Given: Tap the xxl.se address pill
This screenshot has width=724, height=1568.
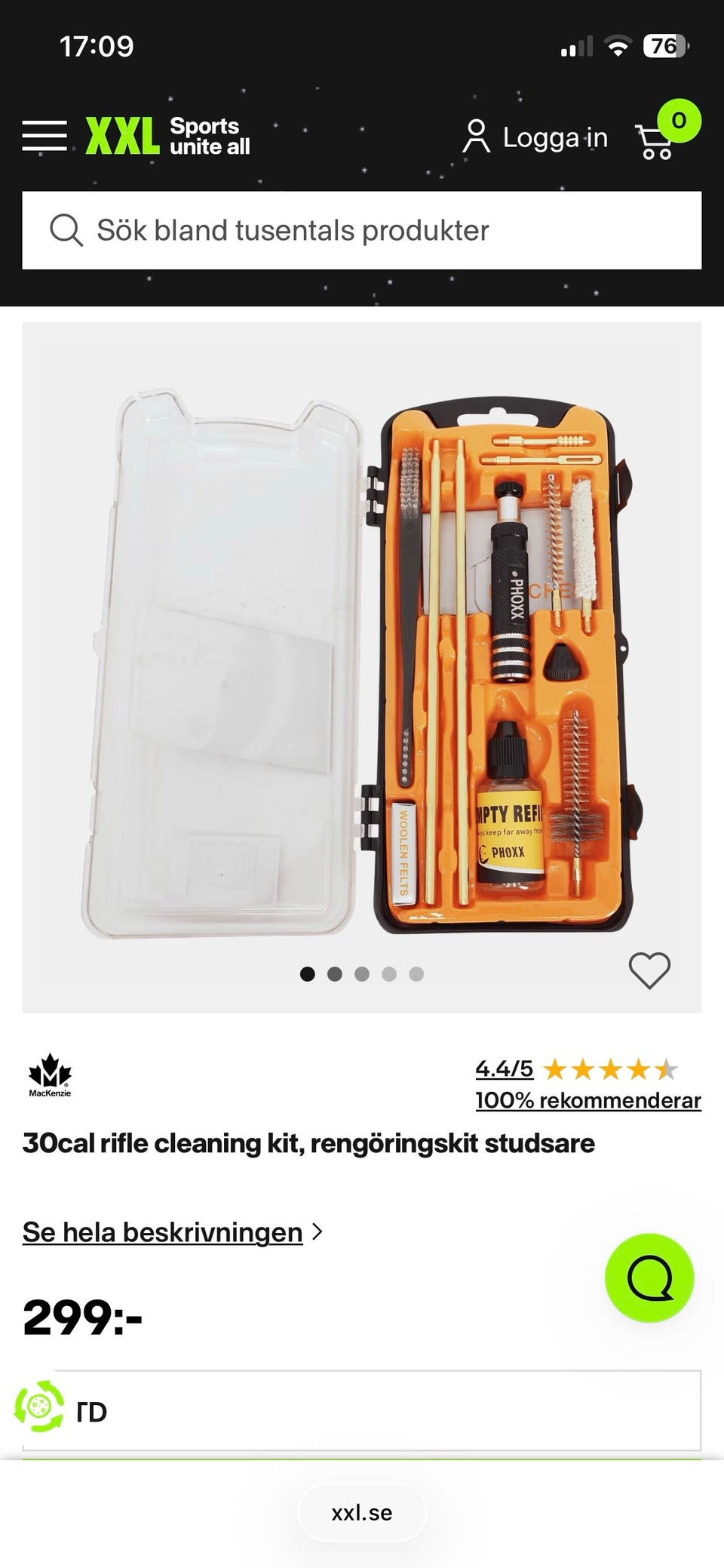Looking at the screenshot, I should point(362,1513).
